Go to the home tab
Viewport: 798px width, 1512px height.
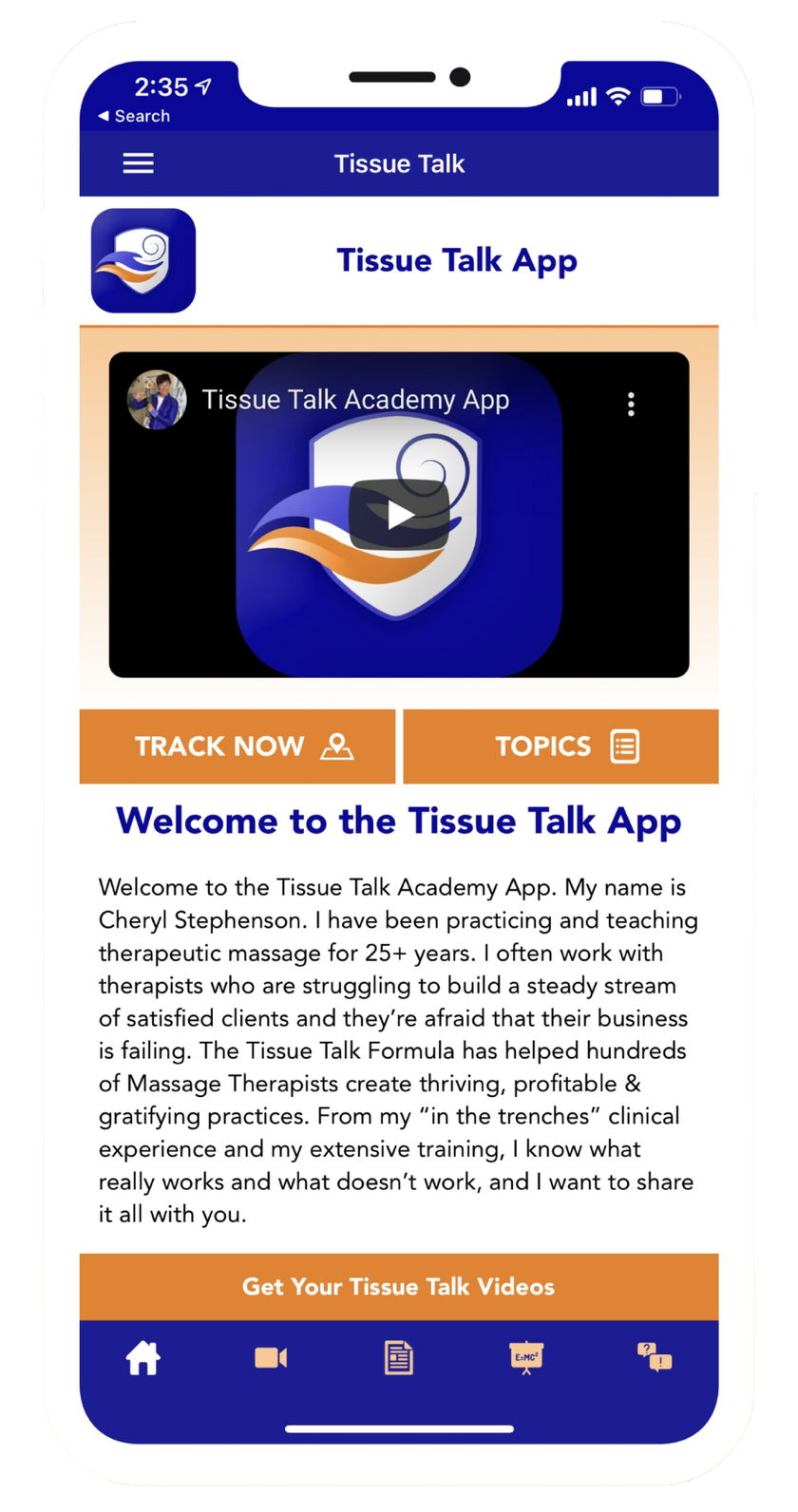pyautogui.click(x=143, y=1359)
